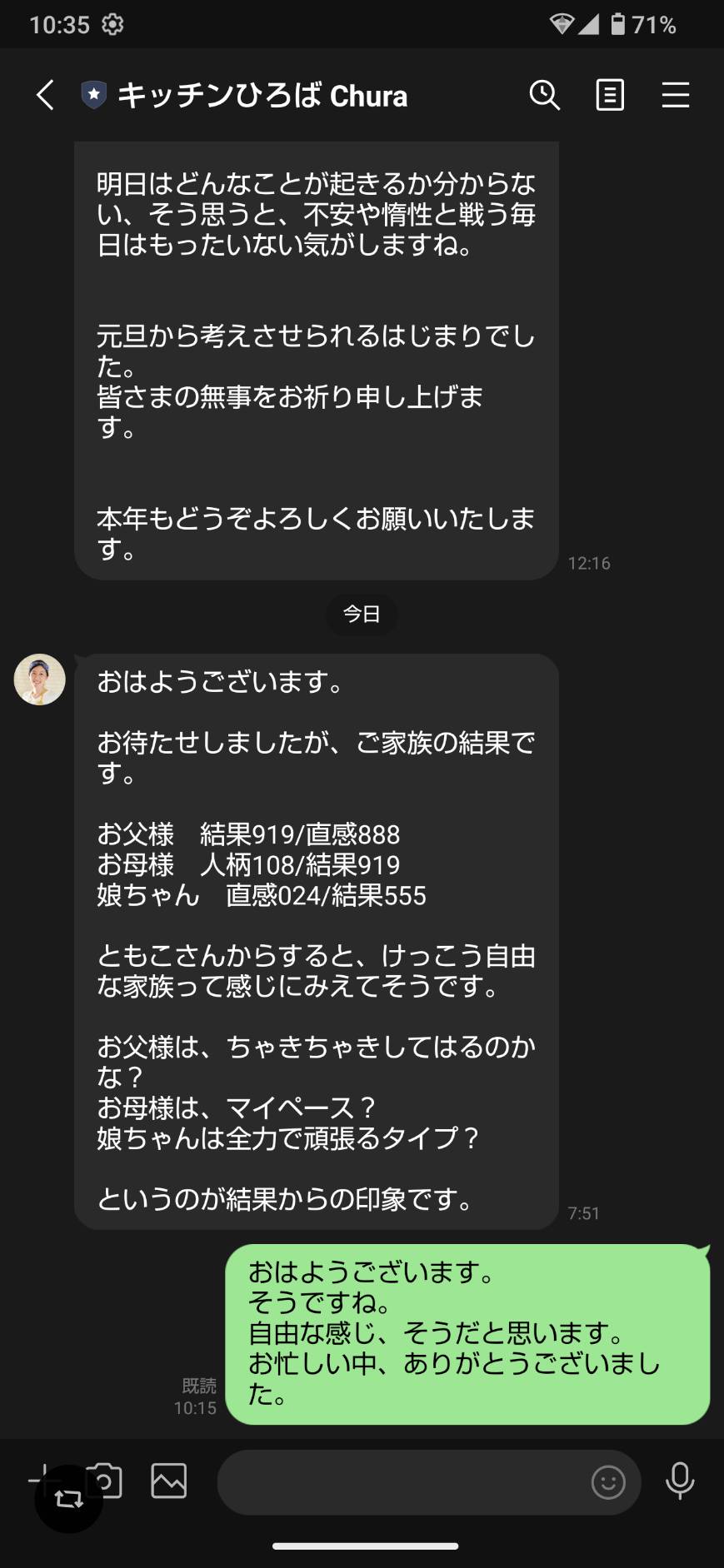Open the chat notes icon
Image resolution: width=724 pixels, height=1568 pixels.
click(610, 95)
